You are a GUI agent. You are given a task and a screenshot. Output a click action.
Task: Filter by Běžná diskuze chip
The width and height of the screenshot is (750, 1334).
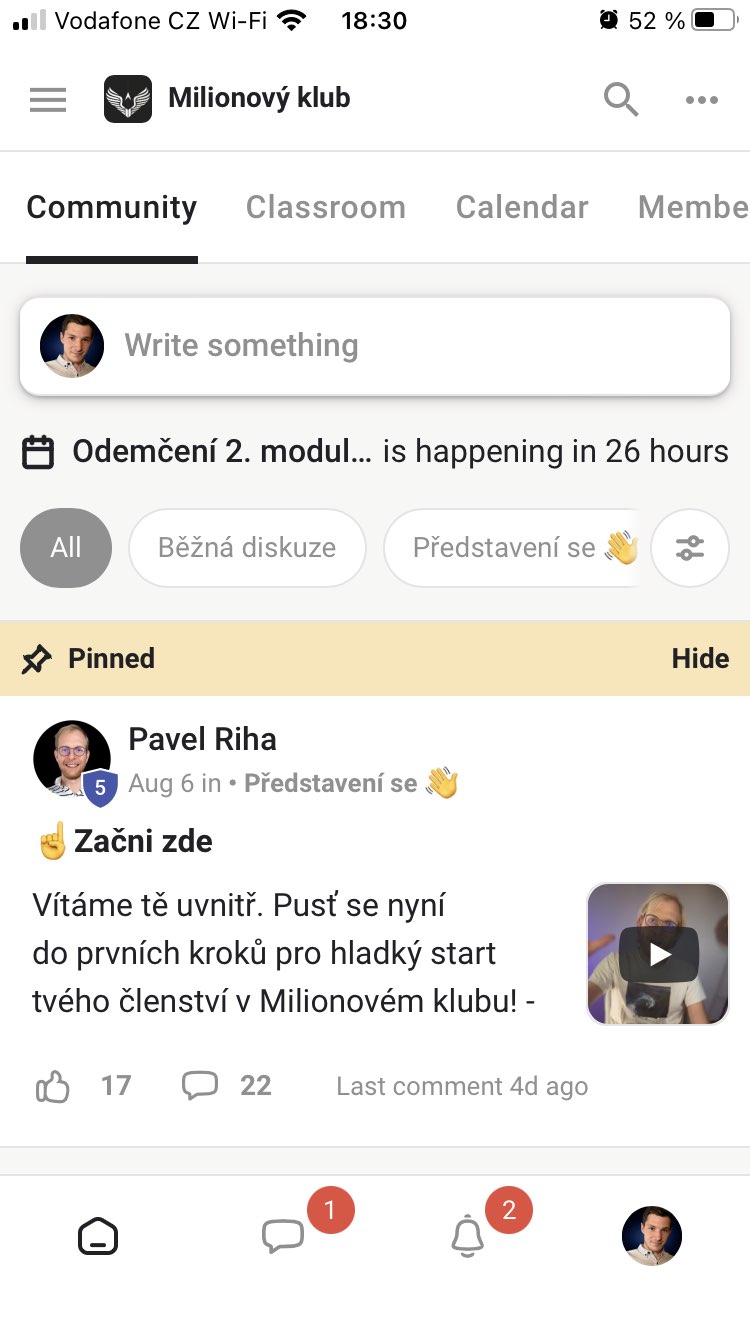coord(247,548)
